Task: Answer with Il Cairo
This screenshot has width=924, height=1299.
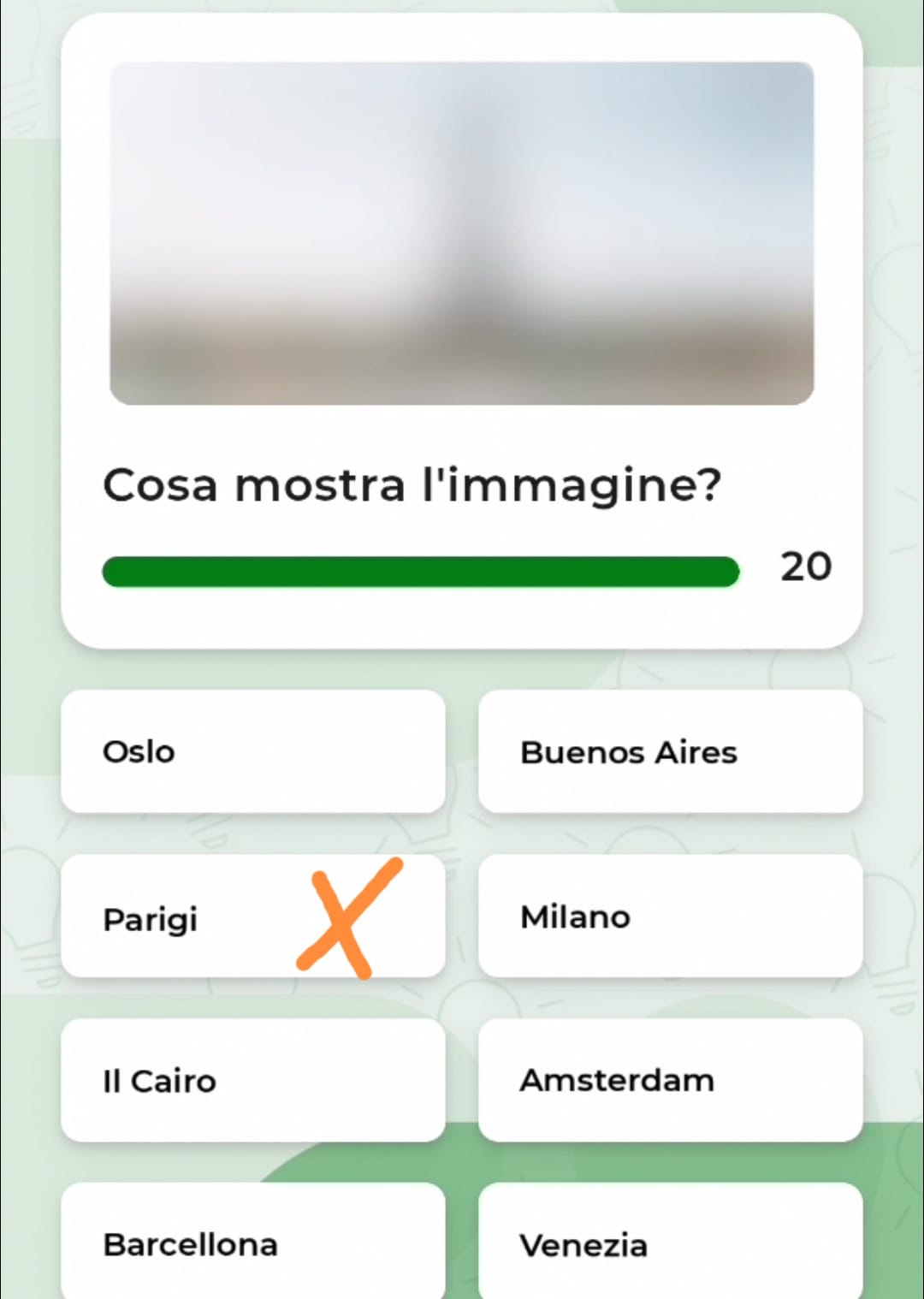Action: pos(252,1080)
